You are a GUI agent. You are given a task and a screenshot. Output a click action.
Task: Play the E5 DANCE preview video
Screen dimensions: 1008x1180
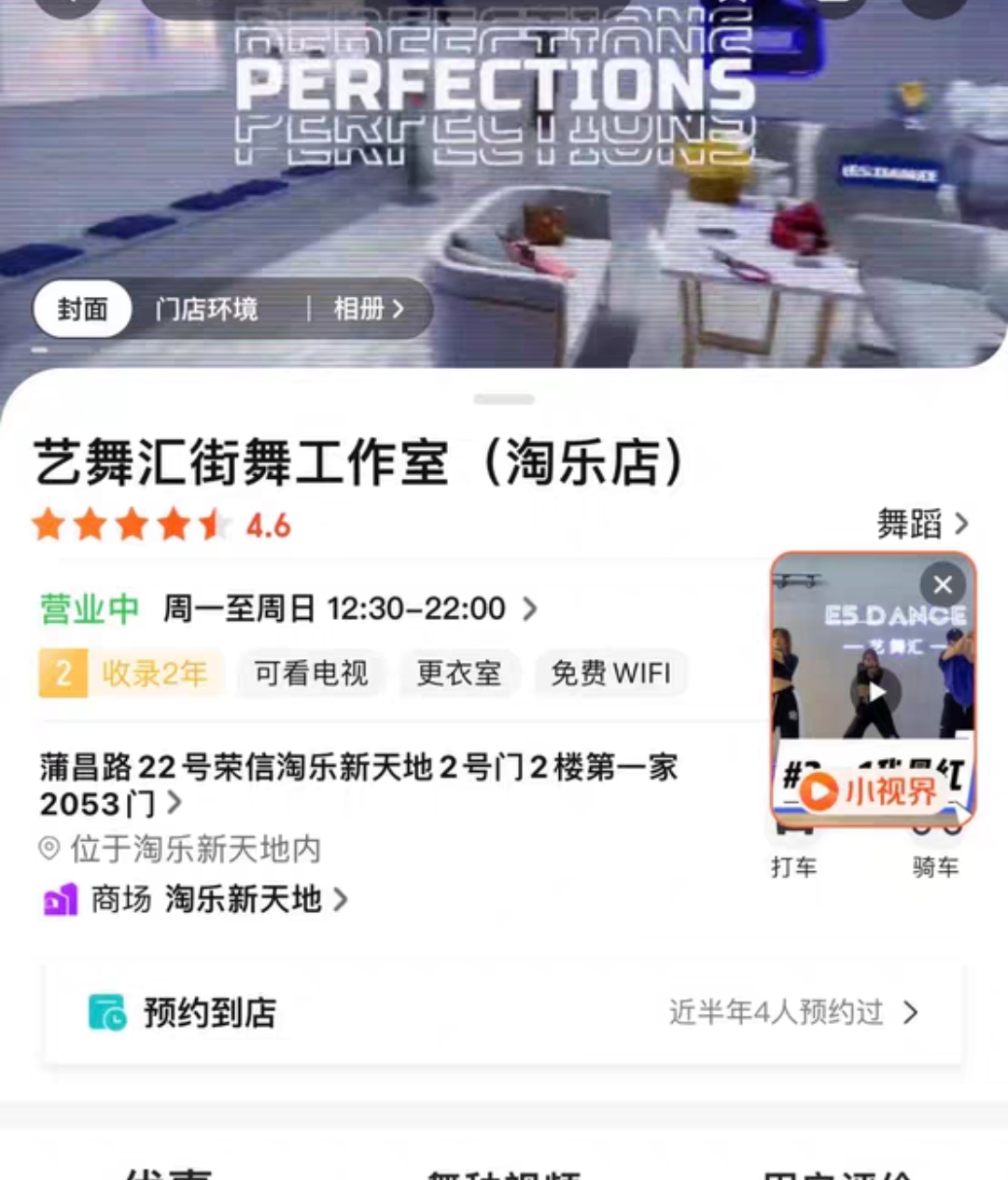(x=874, y=690)
